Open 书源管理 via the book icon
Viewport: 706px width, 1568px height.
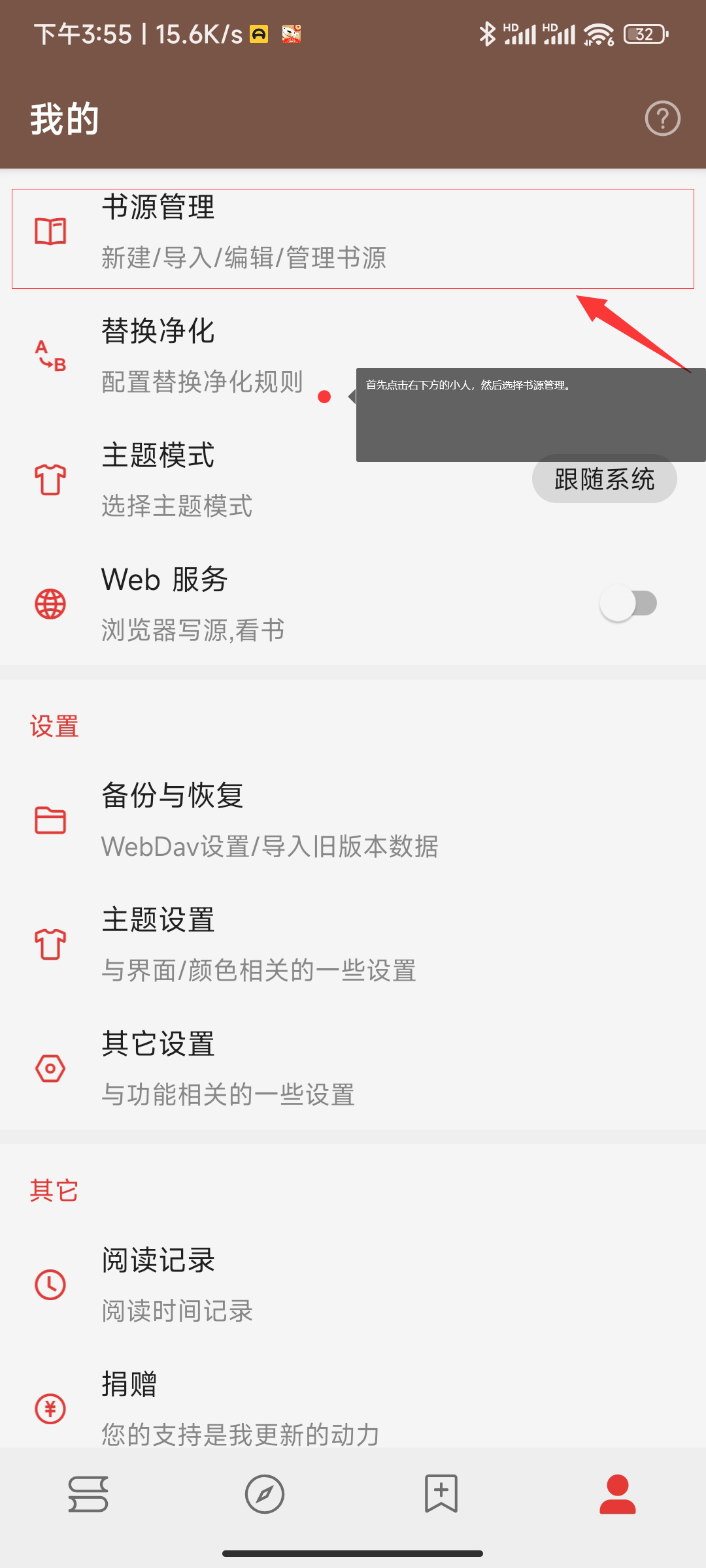[x=50, y=232]
